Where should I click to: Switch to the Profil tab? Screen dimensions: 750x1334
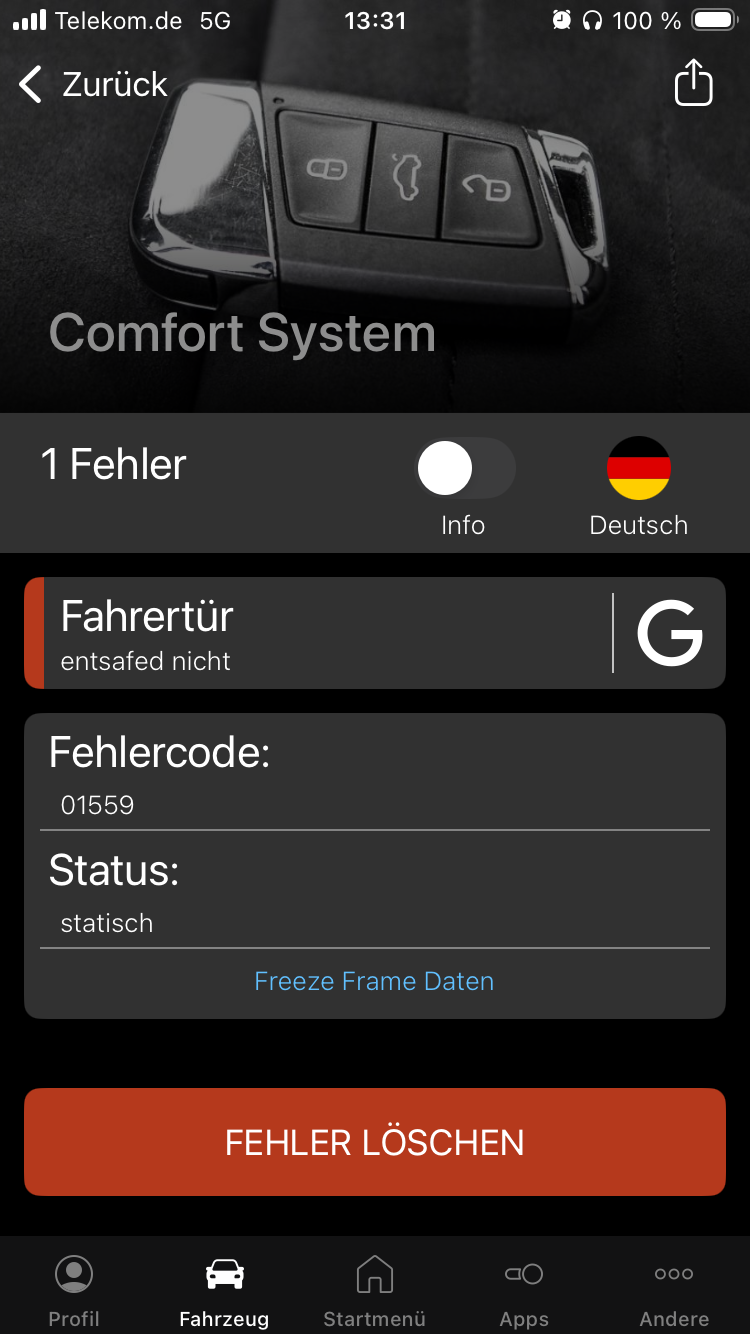(x=74, y=1290)
